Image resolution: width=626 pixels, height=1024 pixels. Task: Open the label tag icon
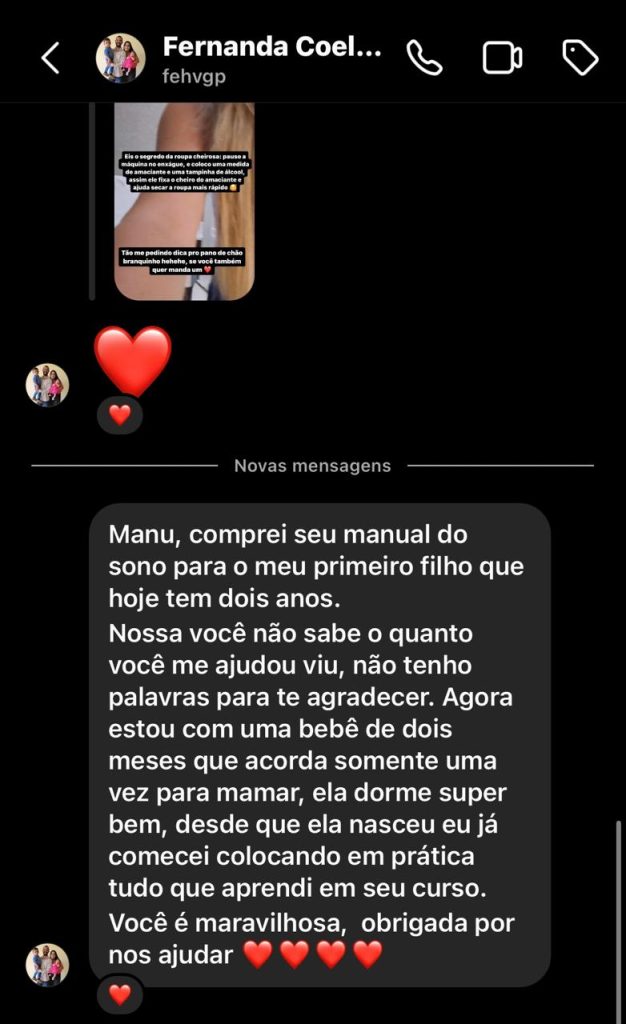[x=580, y=58]
